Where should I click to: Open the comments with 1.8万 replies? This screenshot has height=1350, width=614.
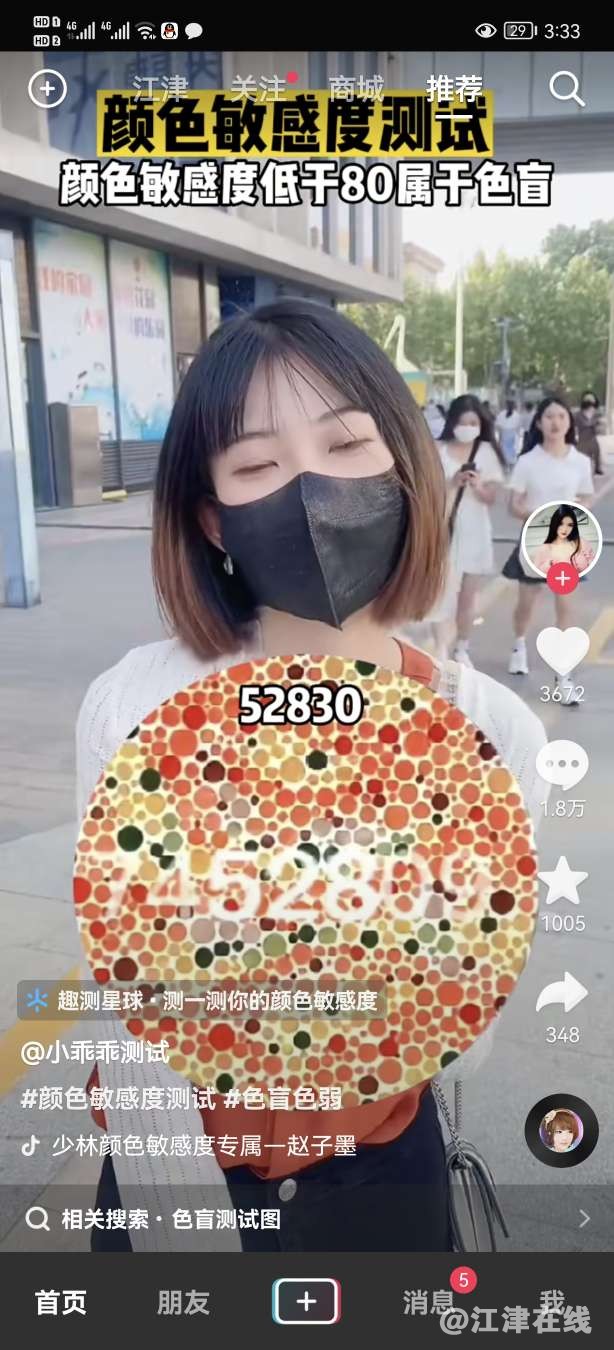[562, 767]
